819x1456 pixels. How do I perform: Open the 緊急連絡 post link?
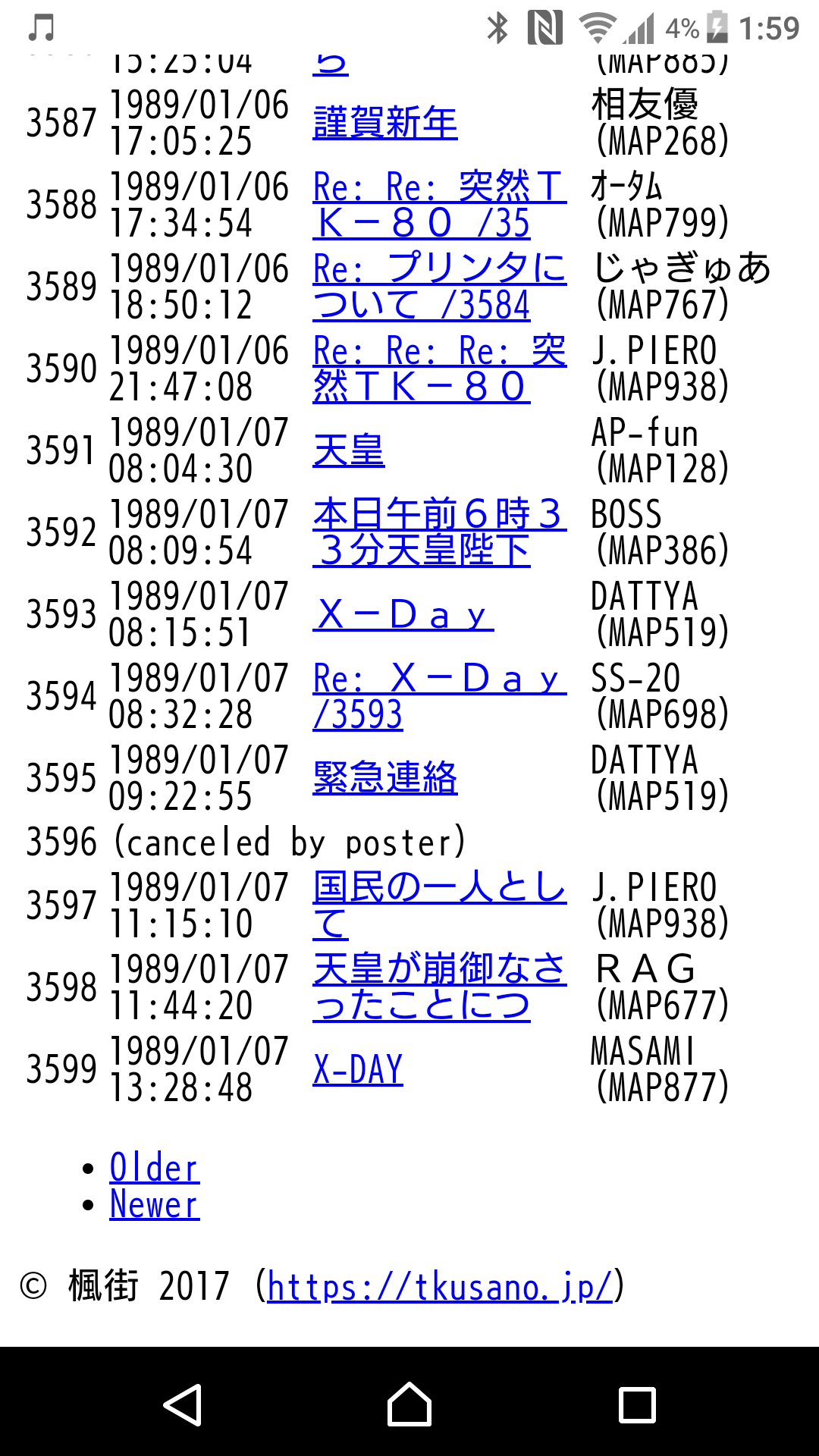click(384, 778)
